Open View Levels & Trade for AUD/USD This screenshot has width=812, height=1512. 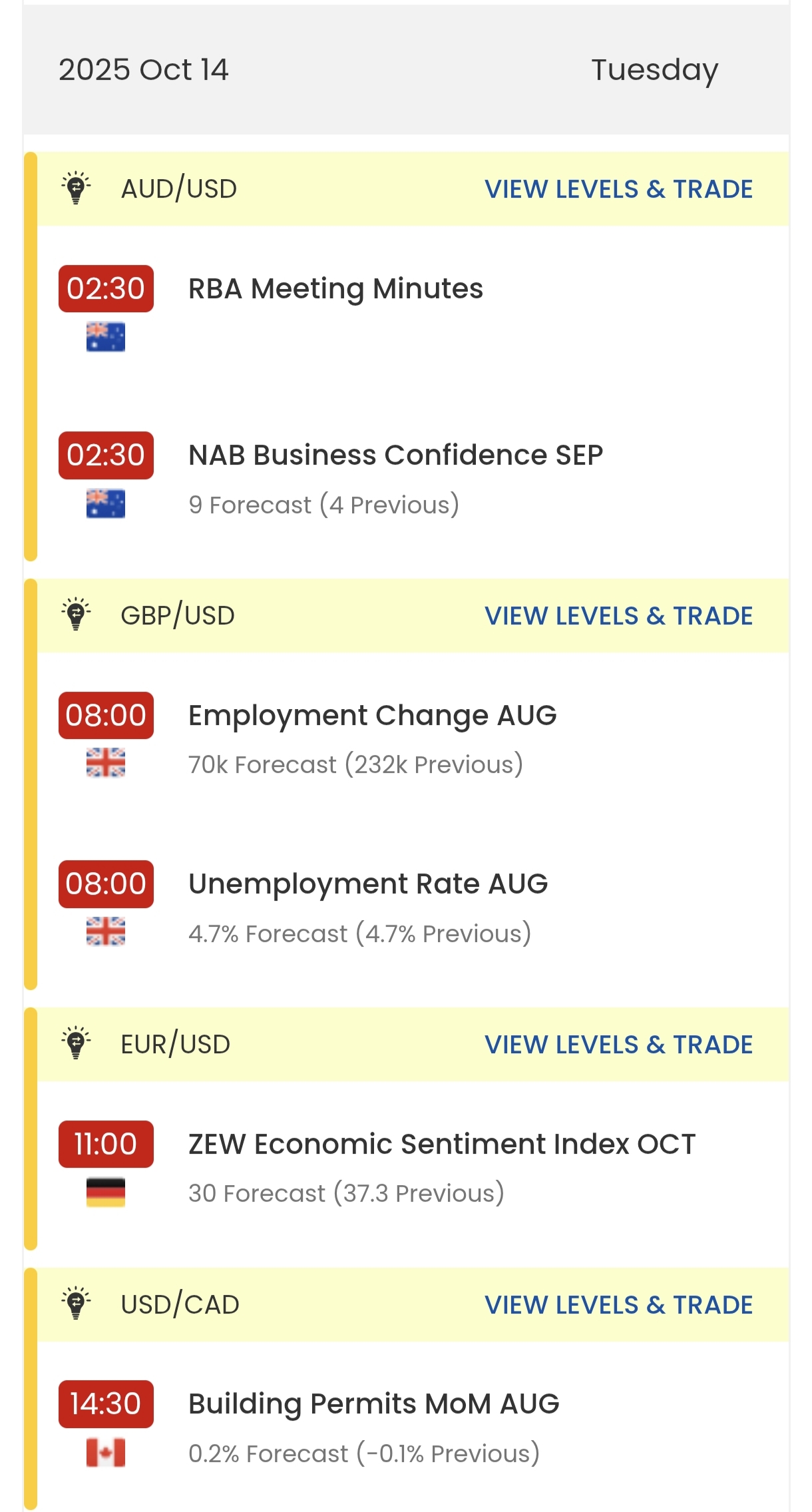618,189
